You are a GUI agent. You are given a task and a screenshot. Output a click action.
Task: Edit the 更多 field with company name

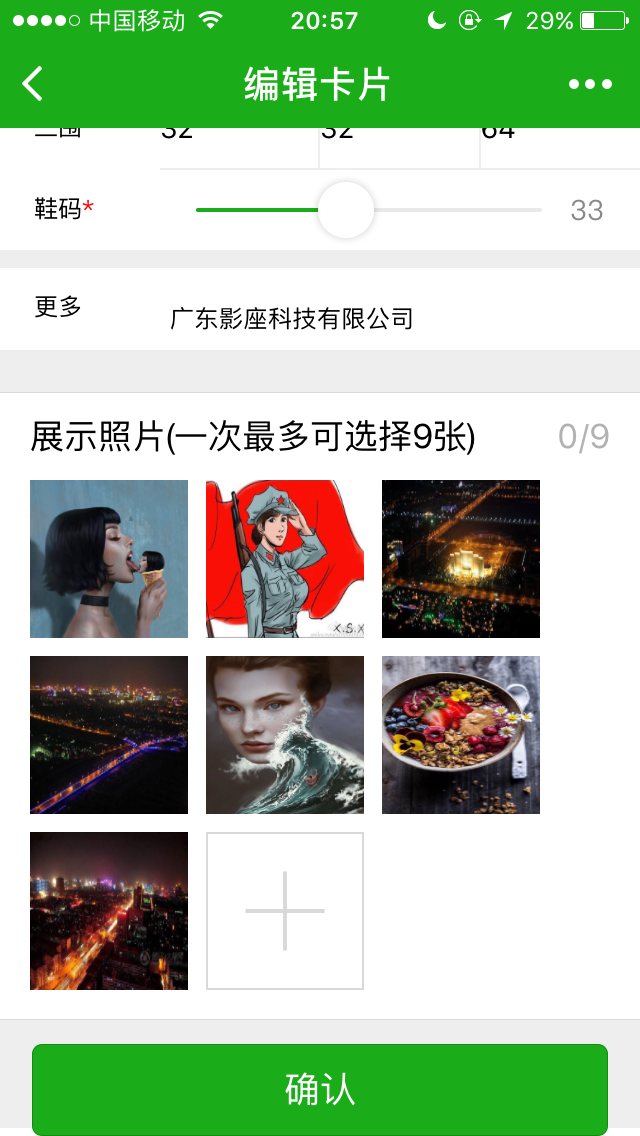[292, 319]
